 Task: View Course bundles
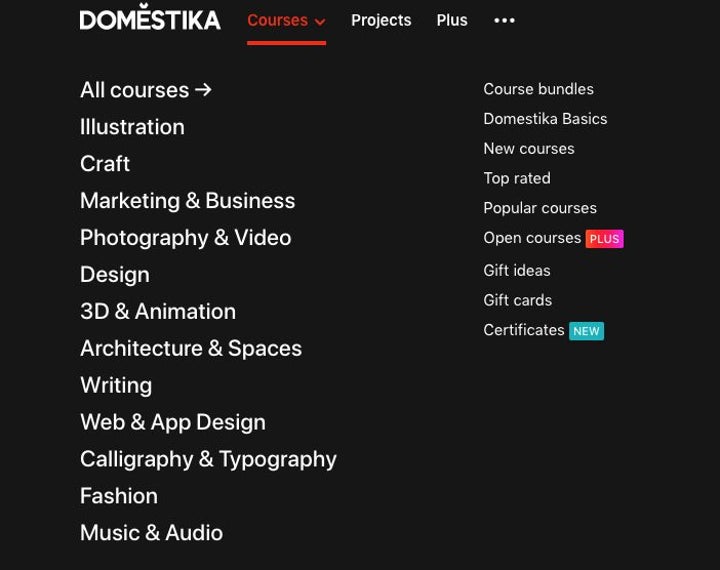pos(538,89)
